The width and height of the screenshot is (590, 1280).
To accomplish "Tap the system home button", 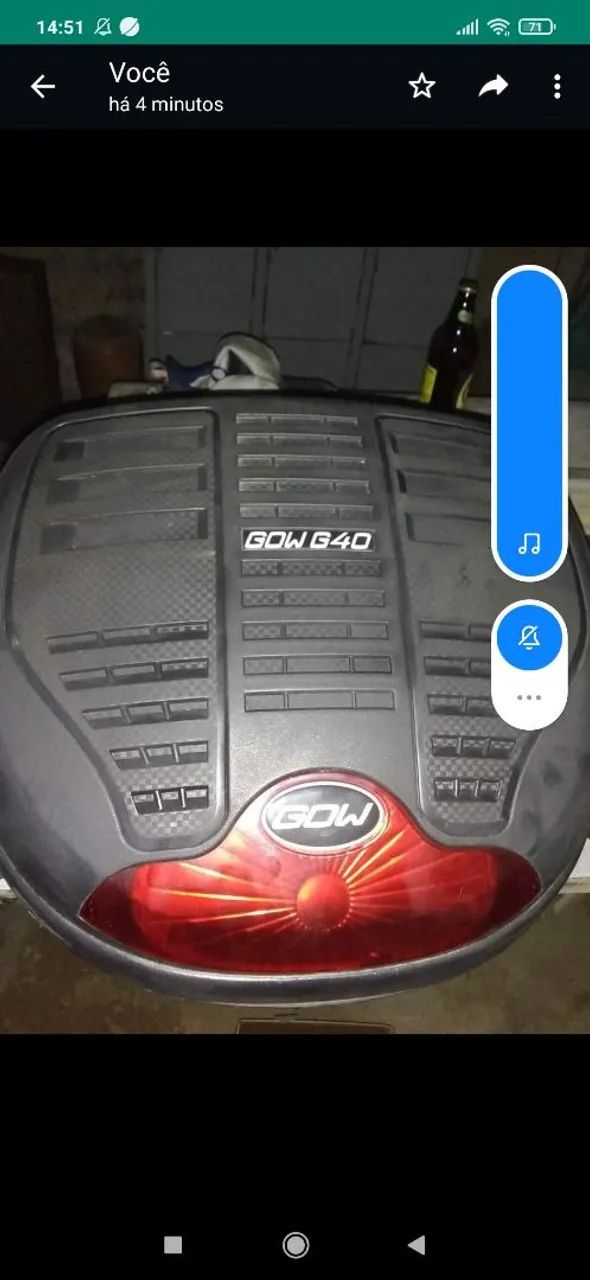I will point(295,1244).
